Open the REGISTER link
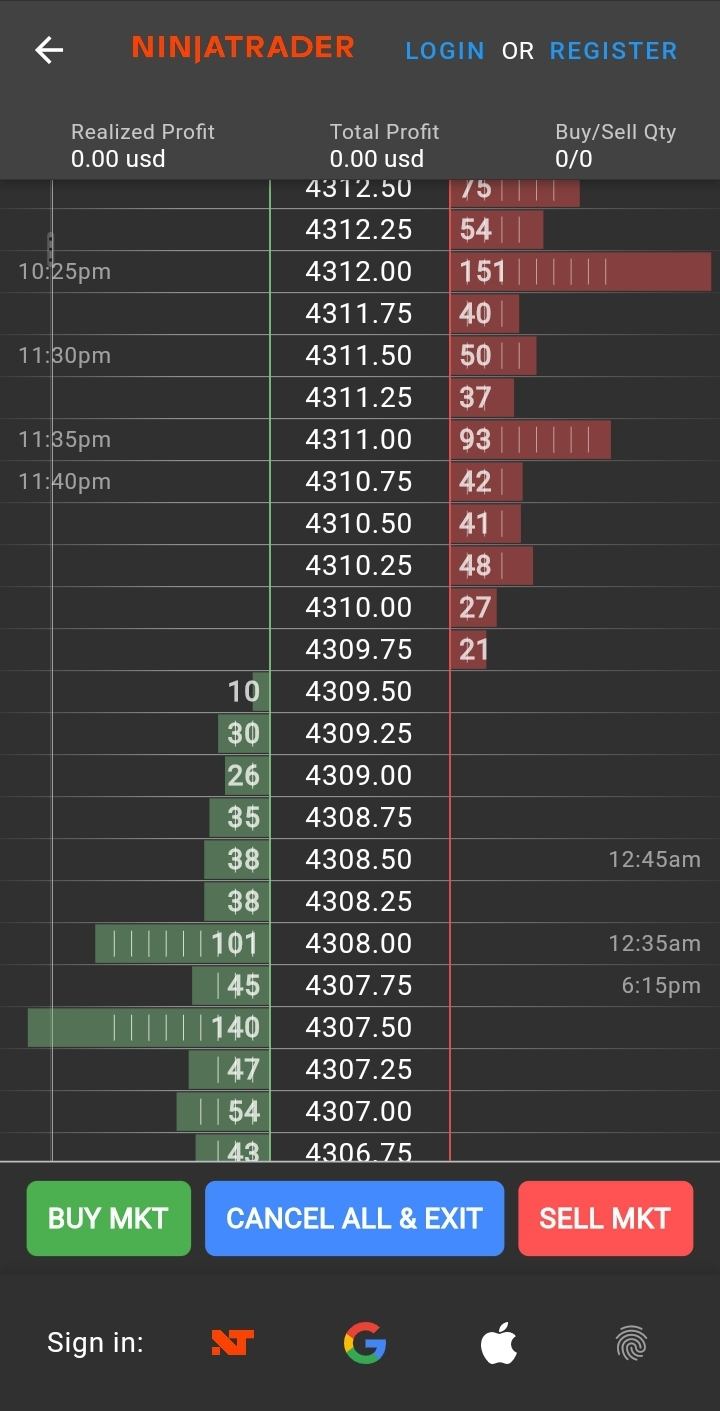Viewport: 720px width, 1411px height. click(x=613, y=51)
